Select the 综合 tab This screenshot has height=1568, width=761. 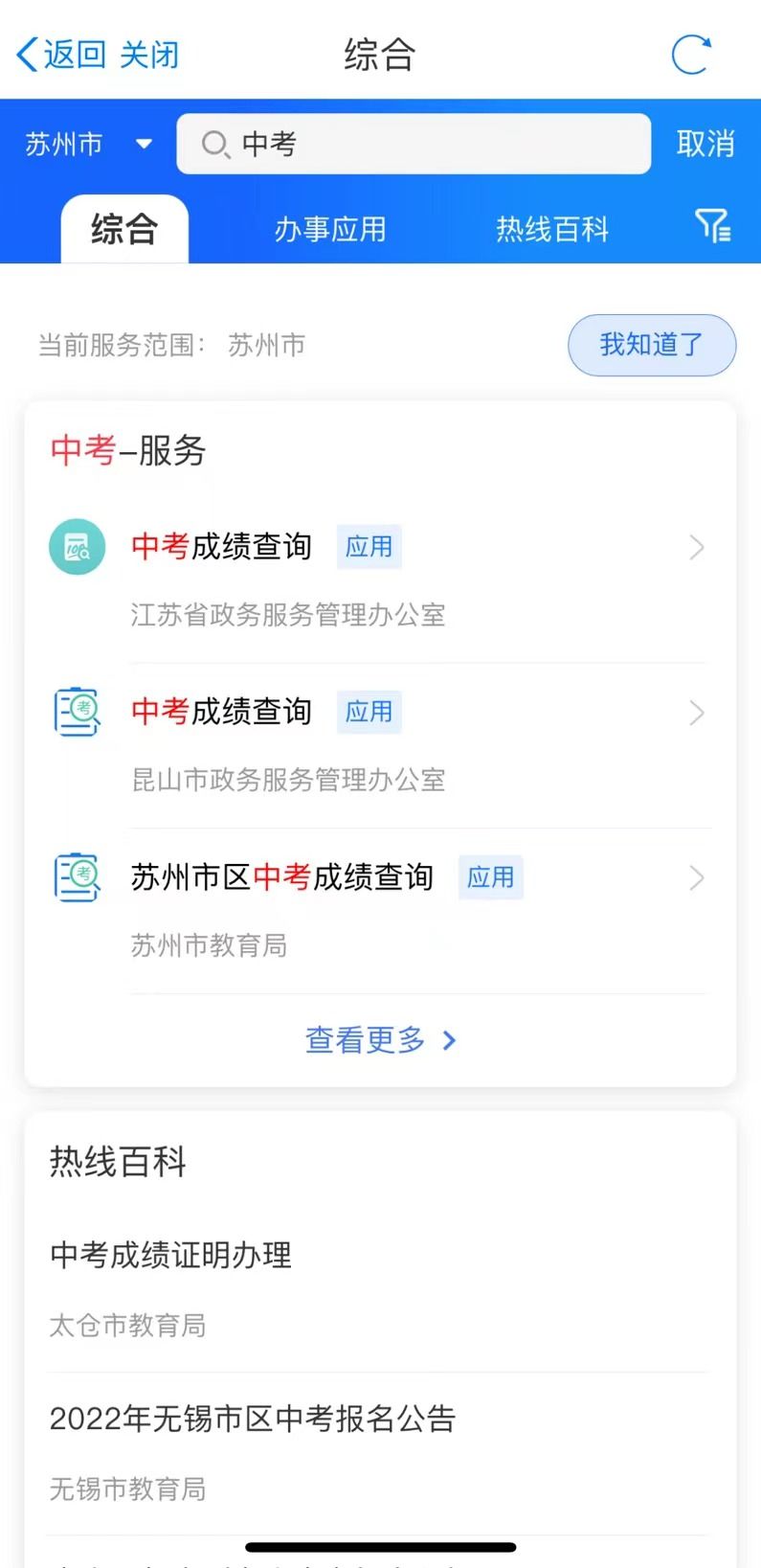[x=124, y=230]
